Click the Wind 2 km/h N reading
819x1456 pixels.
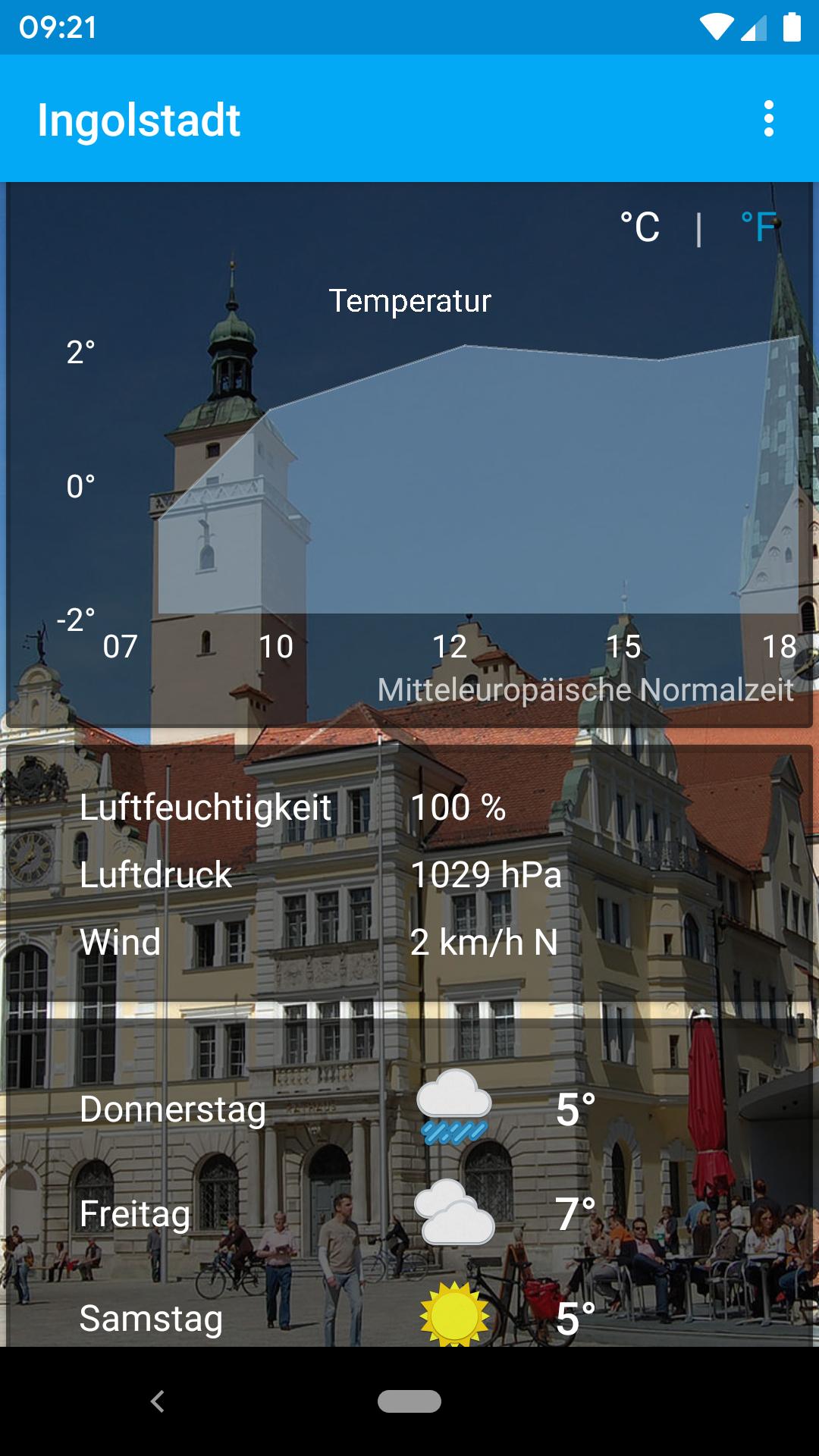(x=483, y=943)
